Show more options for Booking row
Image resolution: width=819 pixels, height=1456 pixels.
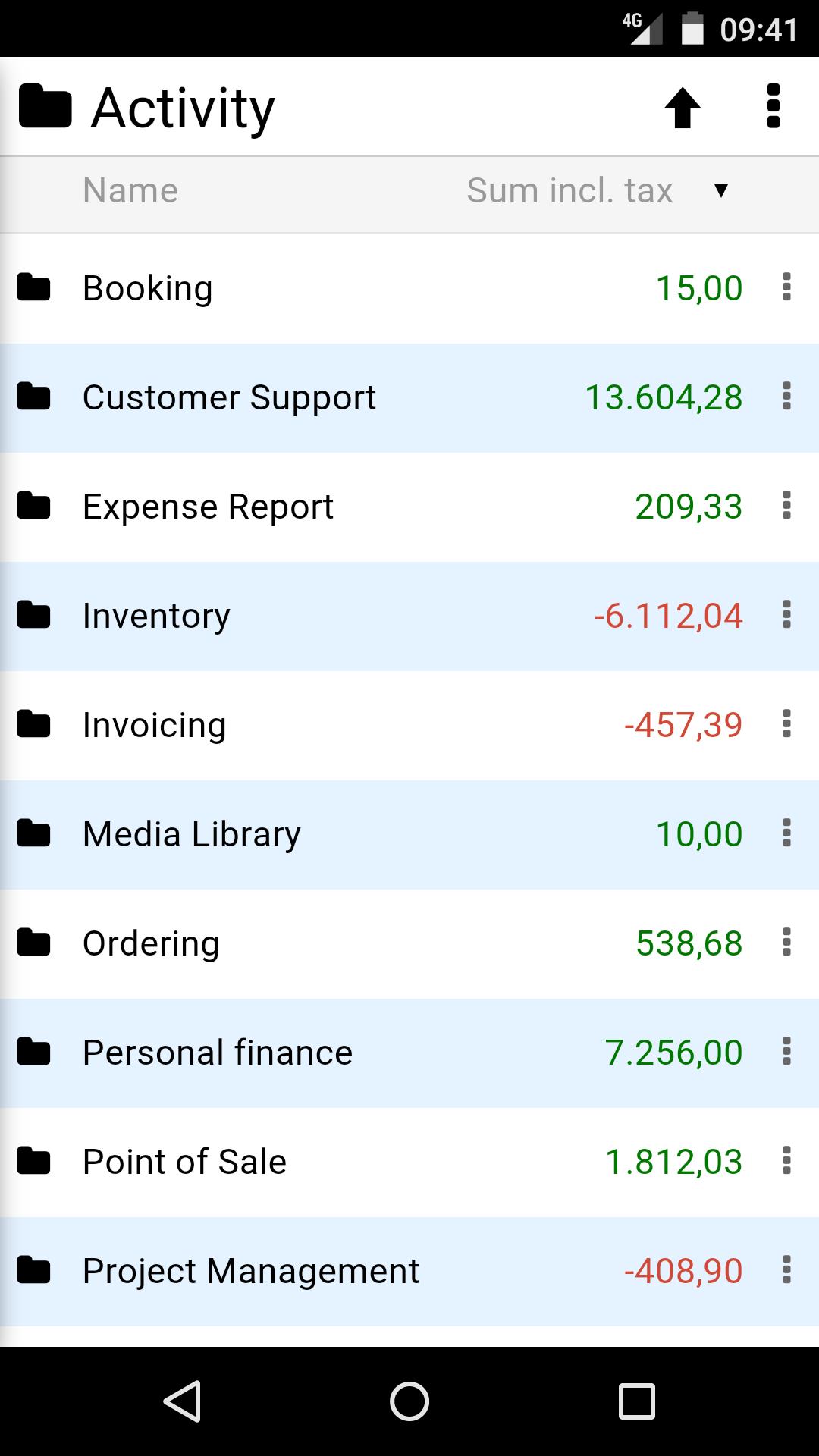click(786, 287)
